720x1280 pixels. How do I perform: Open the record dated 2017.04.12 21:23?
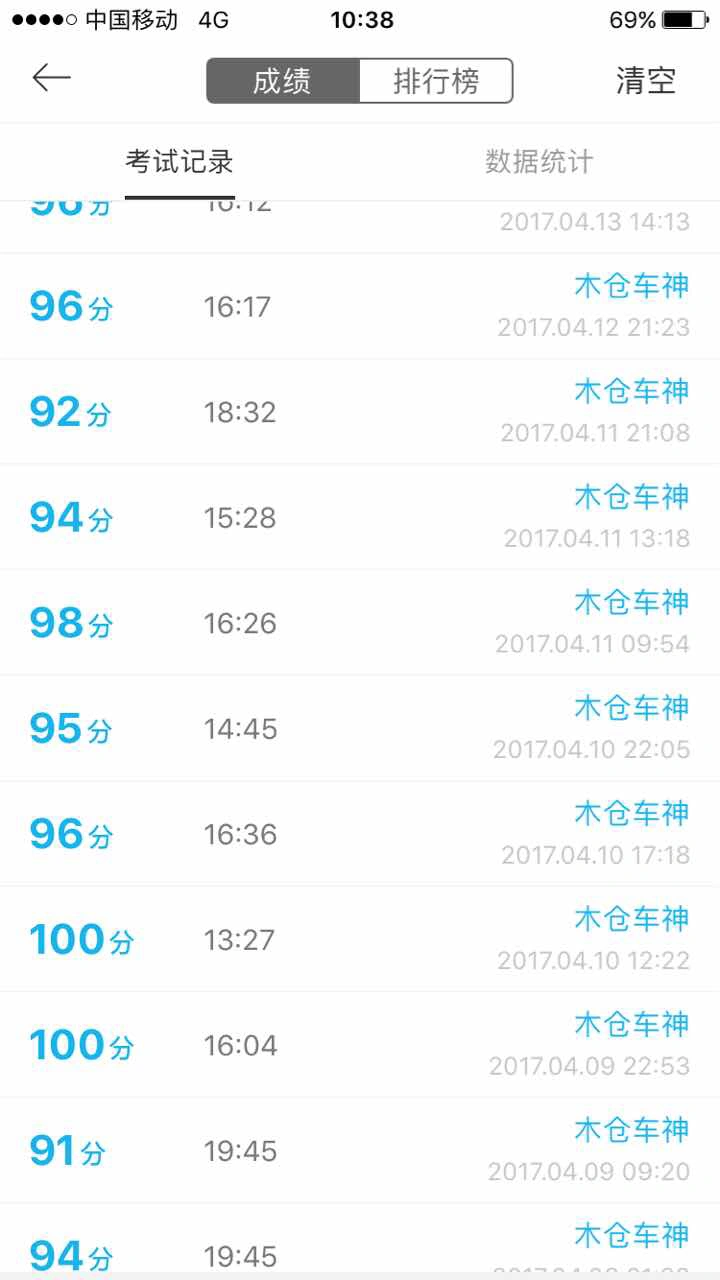point(360,306)
